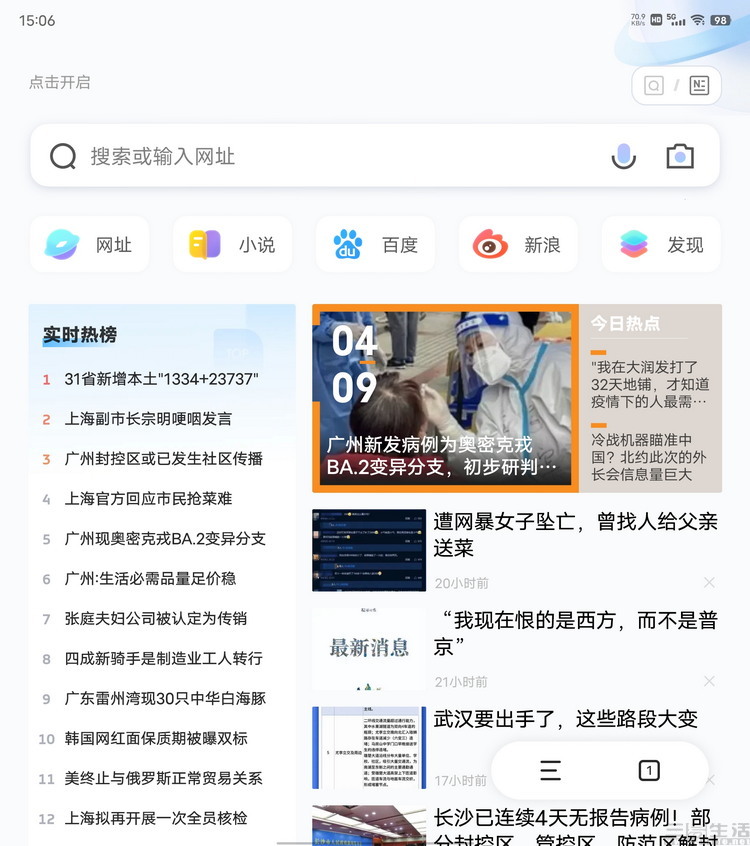Open article 遭网暴女子坠亡，曾找人给父亲送菜
This screenshot has width=750, height=846.
coord(575,534)
